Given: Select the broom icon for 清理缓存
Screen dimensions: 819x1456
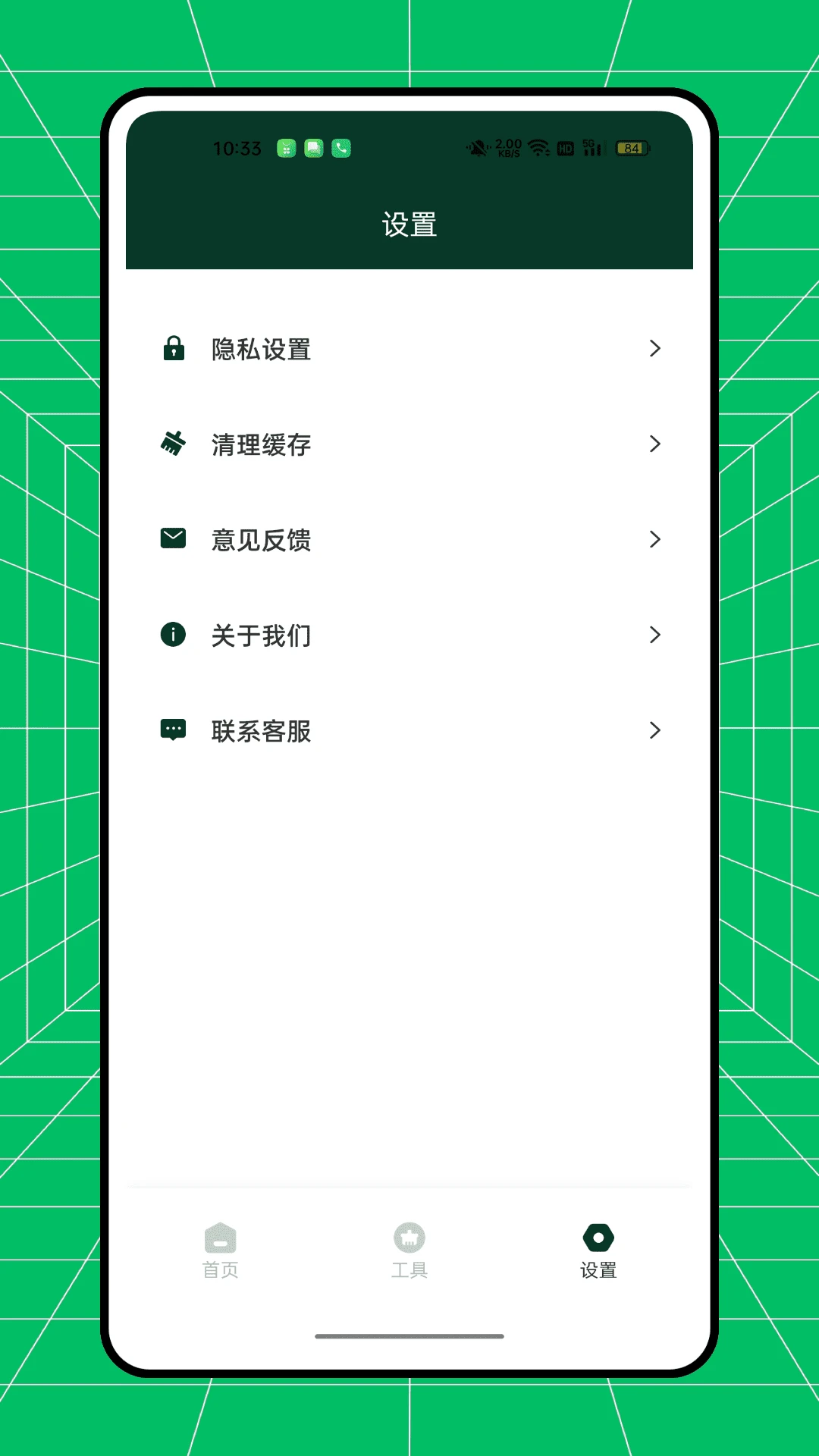Looking at the screenshot, I should tap(173, 444).
